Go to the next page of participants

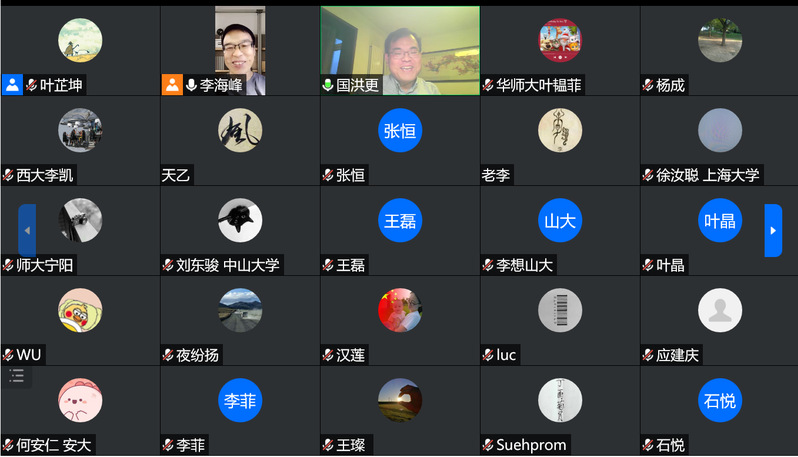point(773,230)
